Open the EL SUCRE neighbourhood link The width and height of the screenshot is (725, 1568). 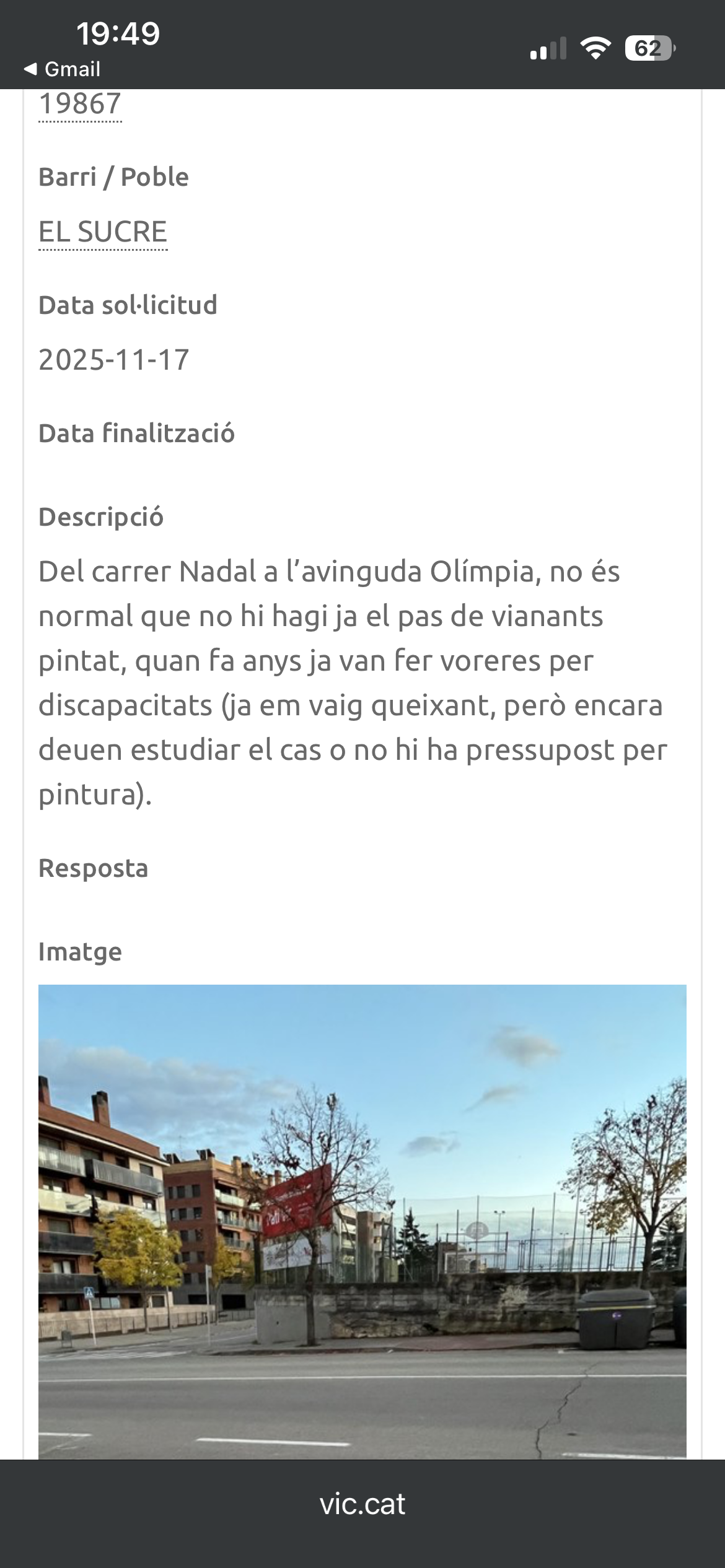point(103,232)
